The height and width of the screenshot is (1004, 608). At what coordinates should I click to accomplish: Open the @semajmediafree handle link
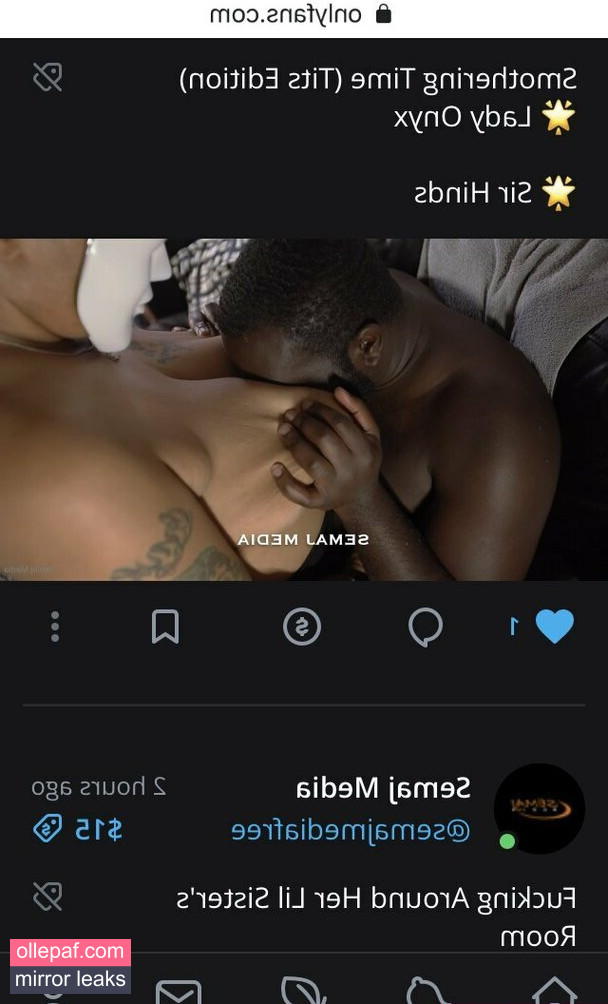(350, 830)
